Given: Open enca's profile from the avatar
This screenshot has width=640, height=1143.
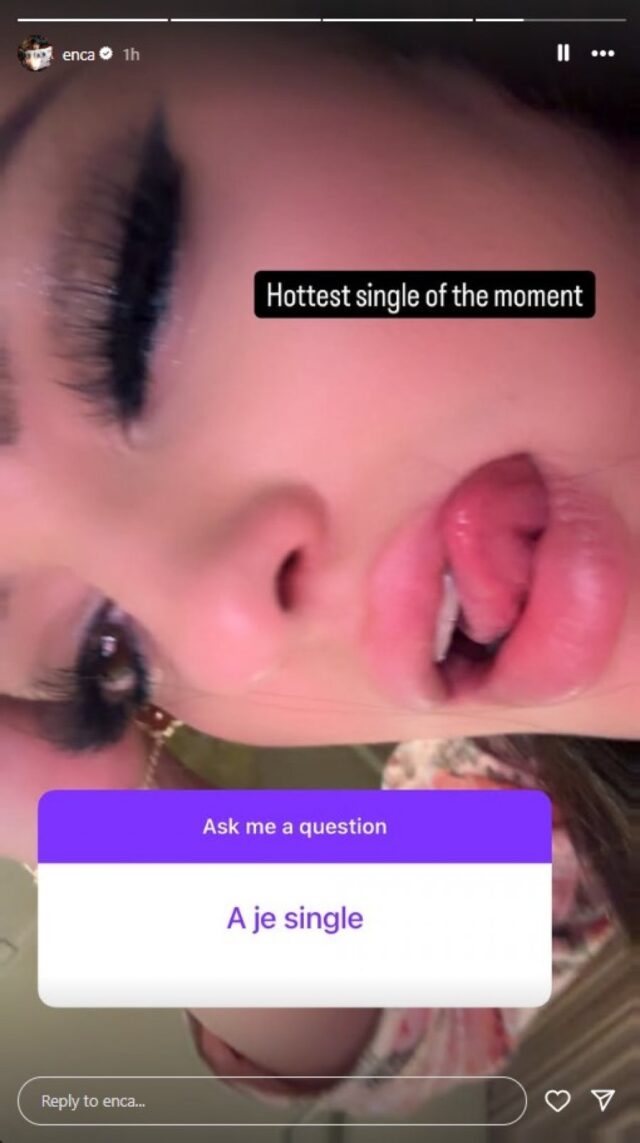Looking at the screenshot, I should tap(35, 54).
